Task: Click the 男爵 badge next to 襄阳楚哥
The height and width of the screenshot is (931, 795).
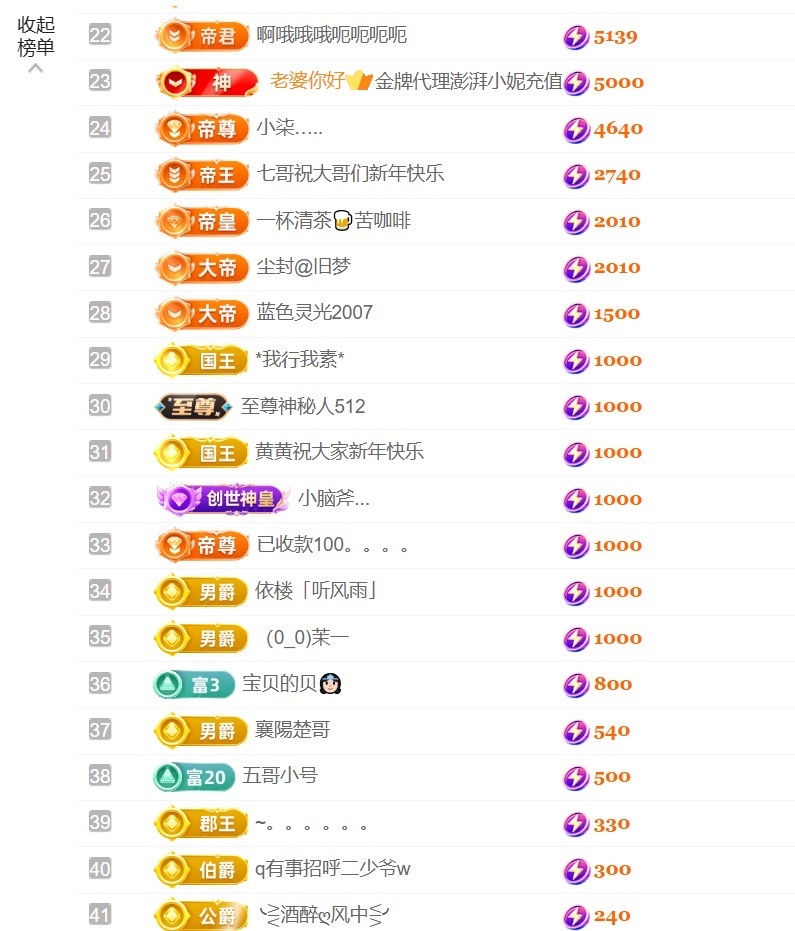Action: (x=201, y=731)
